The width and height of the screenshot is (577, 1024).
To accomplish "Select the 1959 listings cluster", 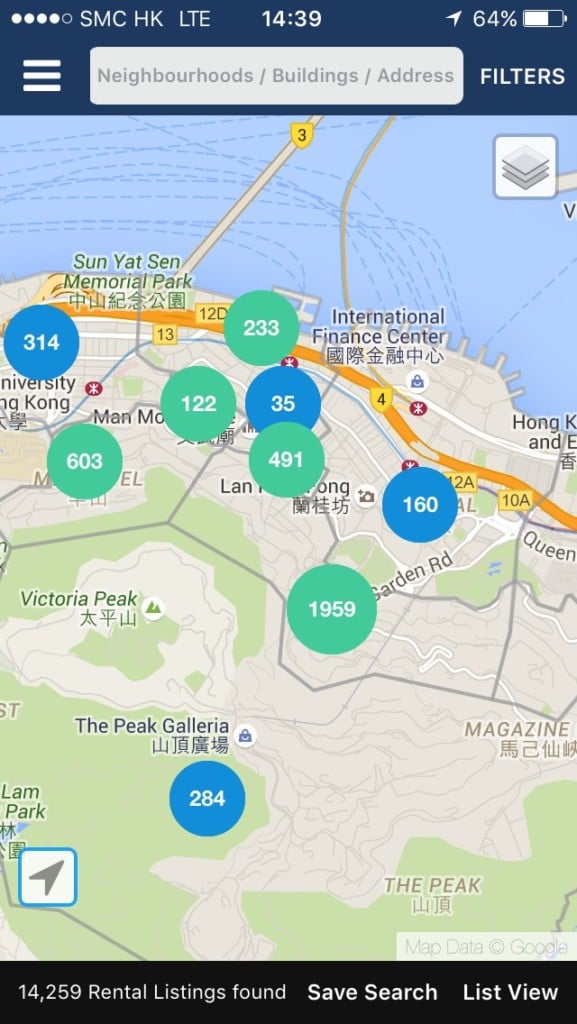I will 332,609.
